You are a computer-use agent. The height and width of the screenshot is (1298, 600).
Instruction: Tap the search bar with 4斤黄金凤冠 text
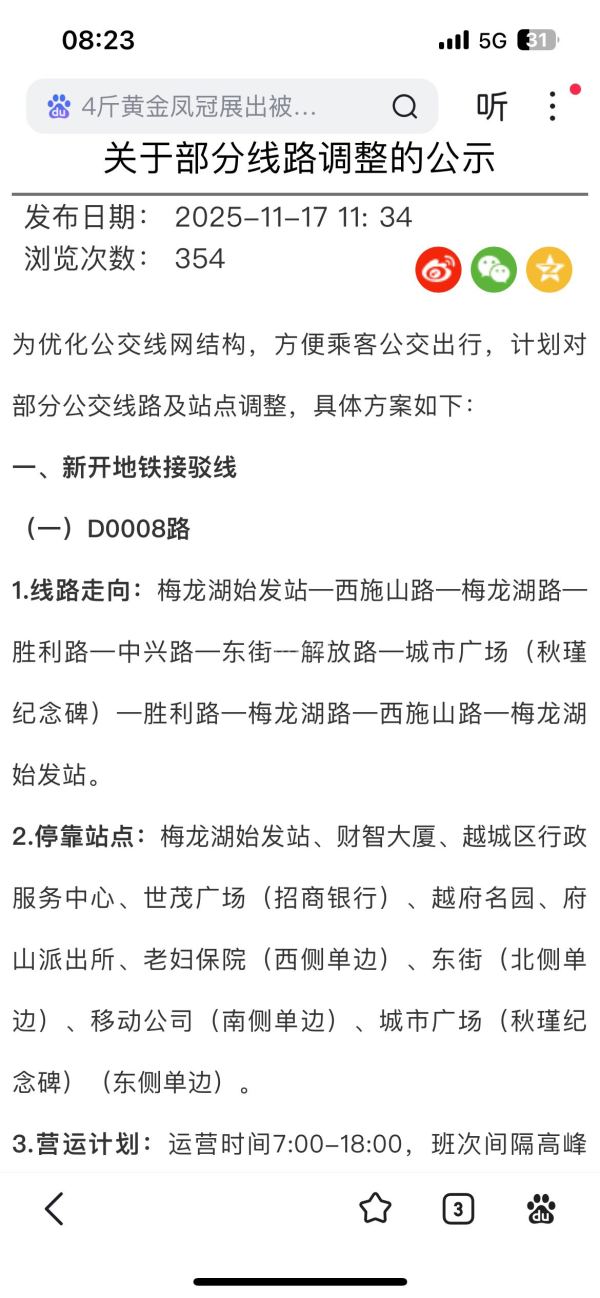click(200, 106)
